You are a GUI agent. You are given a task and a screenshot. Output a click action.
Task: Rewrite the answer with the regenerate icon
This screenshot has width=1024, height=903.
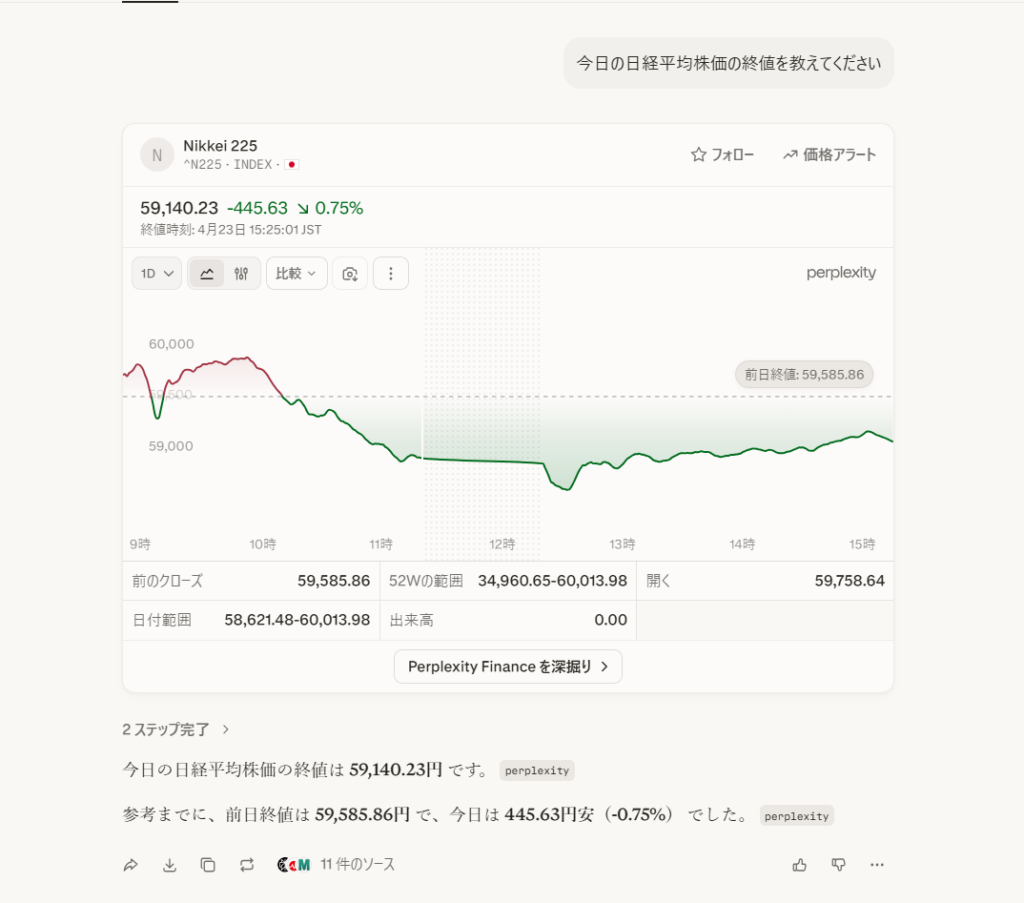tap(246, 865)
